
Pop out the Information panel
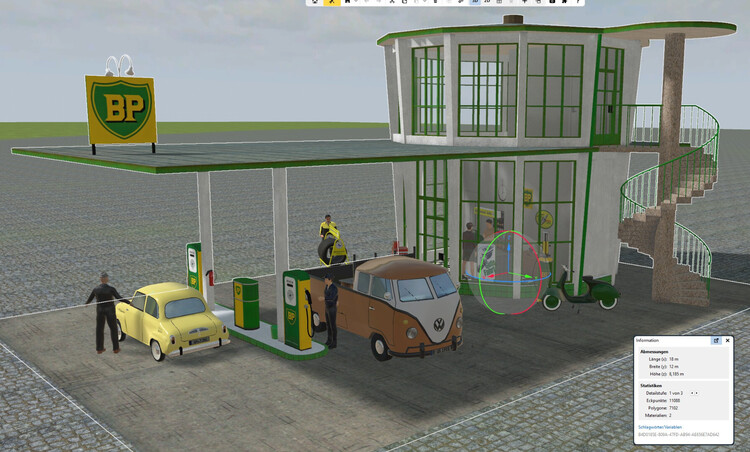(x=716, y=340)
